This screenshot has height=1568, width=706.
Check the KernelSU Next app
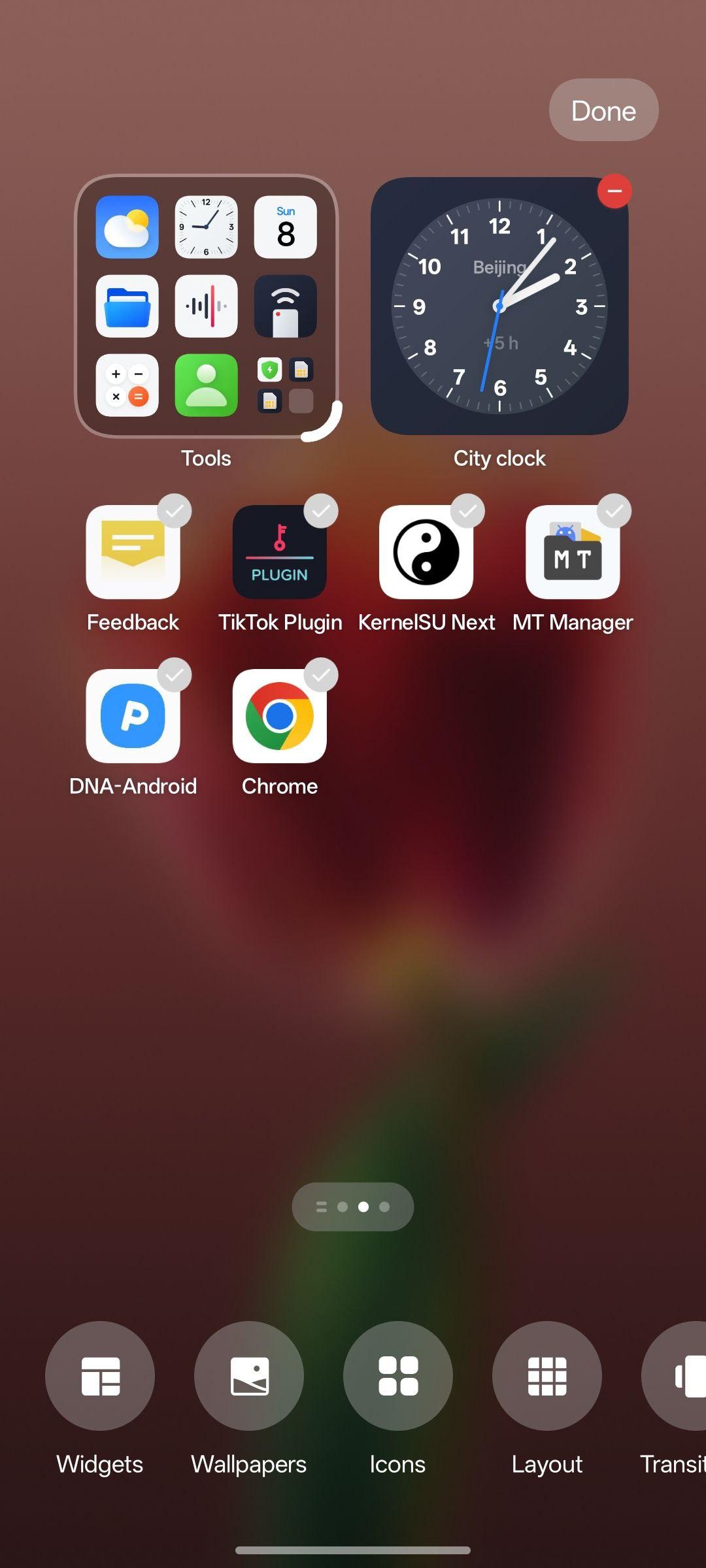[x=467, y=511]
